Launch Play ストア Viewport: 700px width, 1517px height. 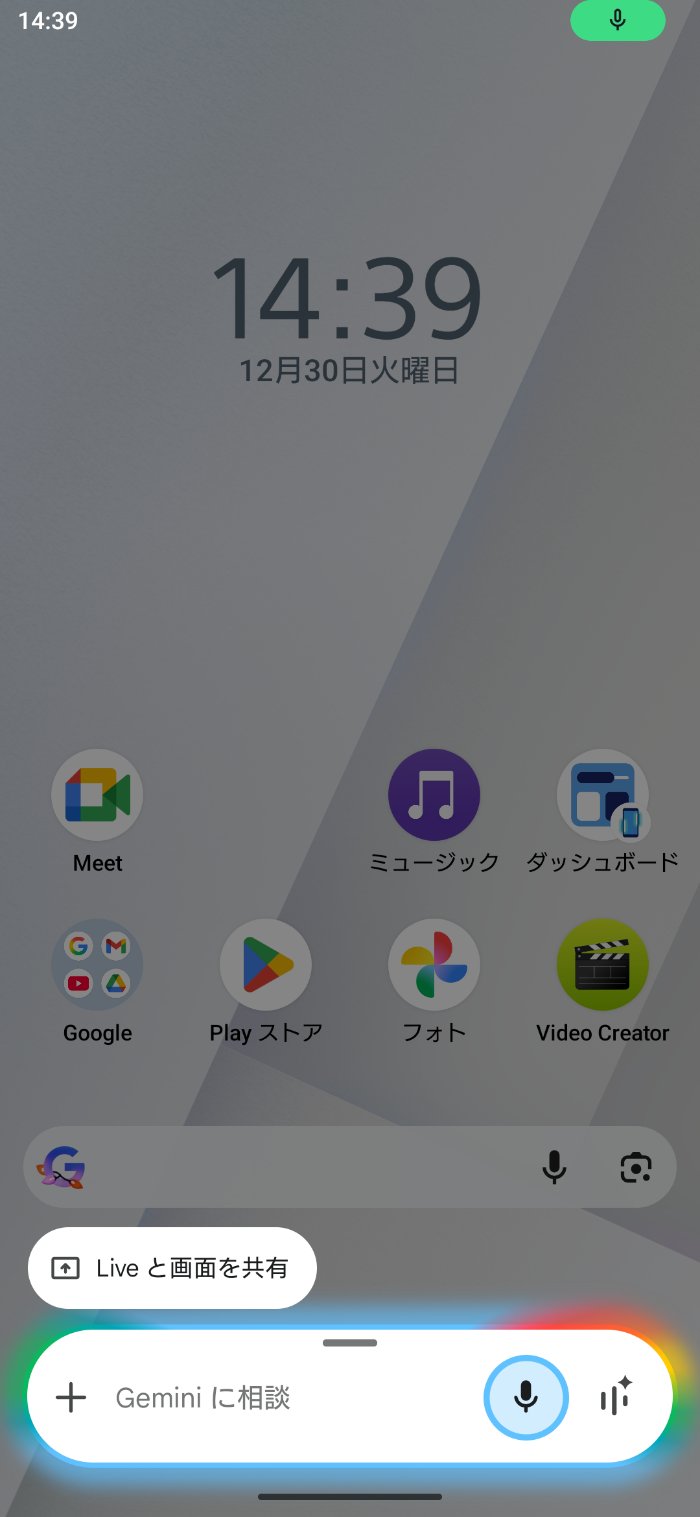click(x=266, y=965)
